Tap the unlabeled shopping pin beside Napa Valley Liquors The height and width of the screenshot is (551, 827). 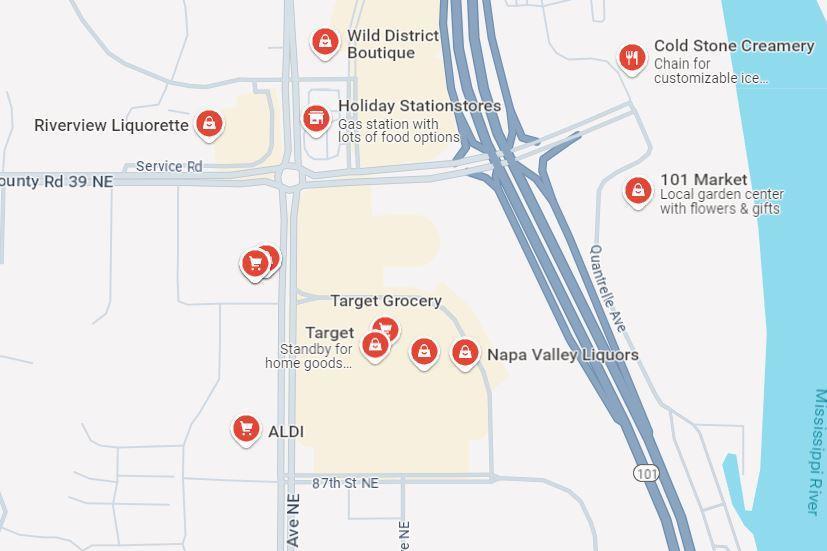tap(425, 351)
